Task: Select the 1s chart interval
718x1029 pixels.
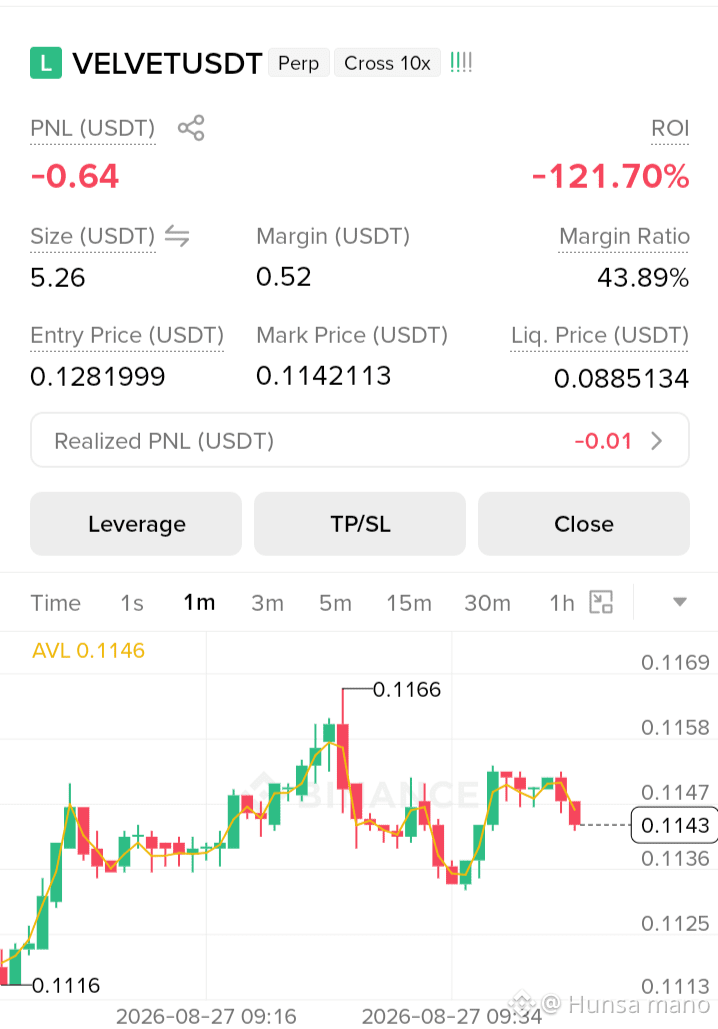Action: pos(132,602)
